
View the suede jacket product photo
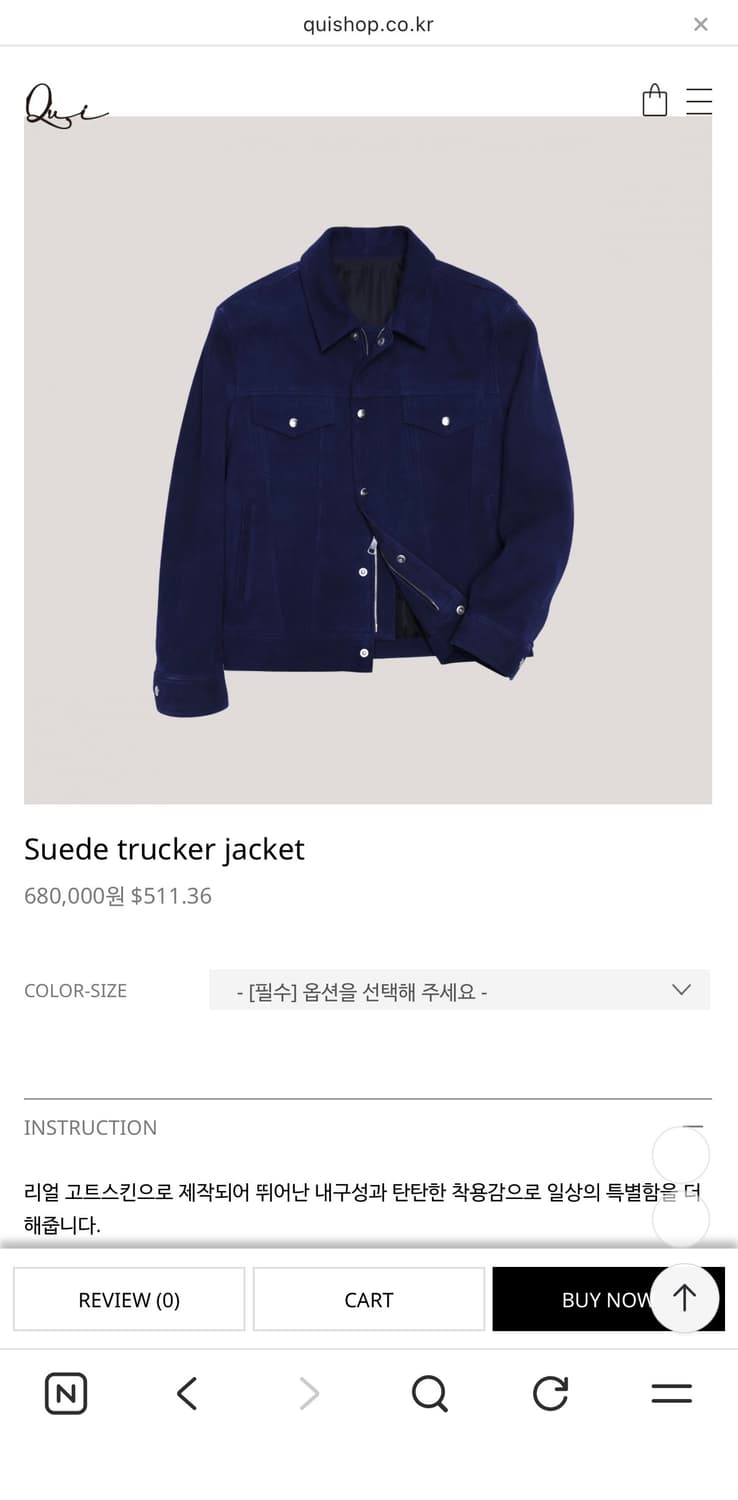click(368, 460)
